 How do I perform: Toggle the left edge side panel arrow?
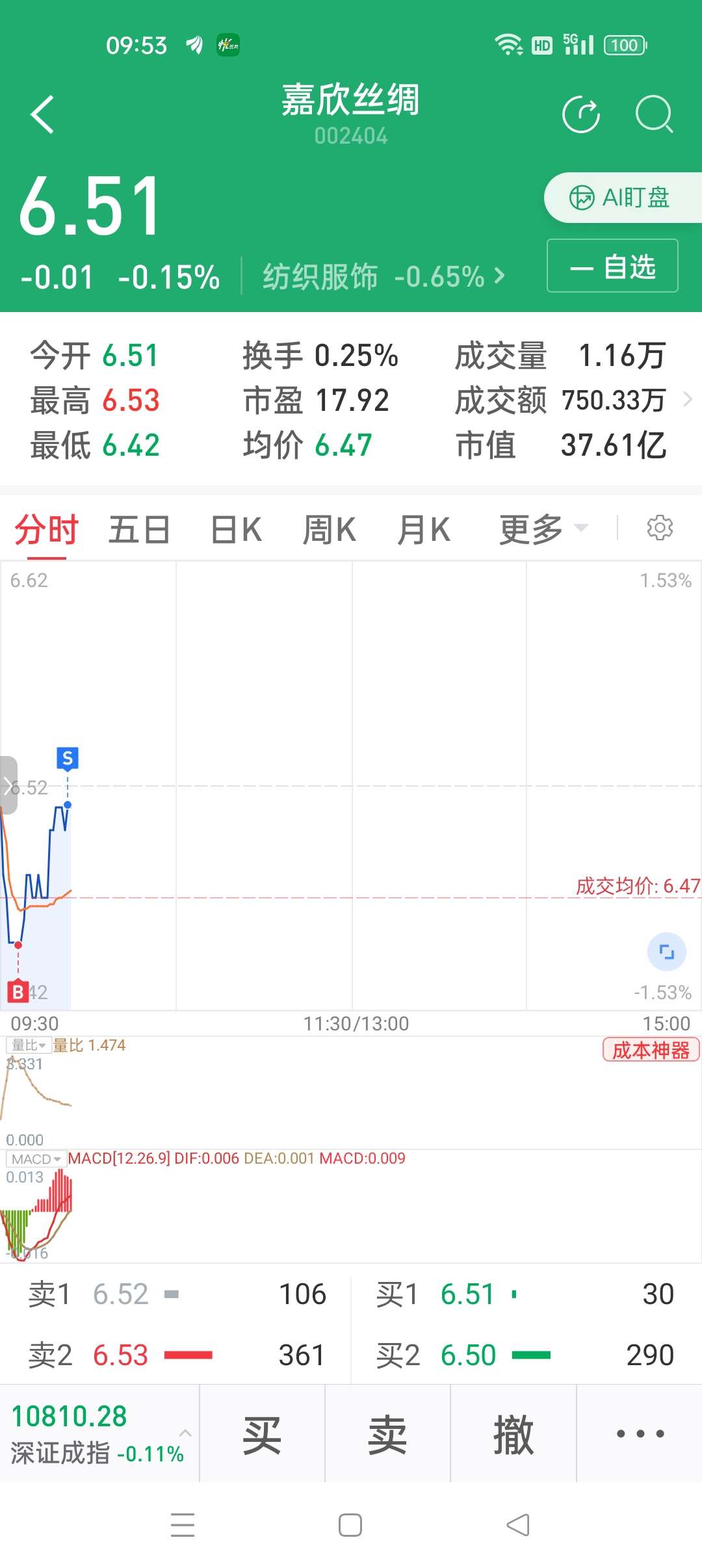(8, 786)
